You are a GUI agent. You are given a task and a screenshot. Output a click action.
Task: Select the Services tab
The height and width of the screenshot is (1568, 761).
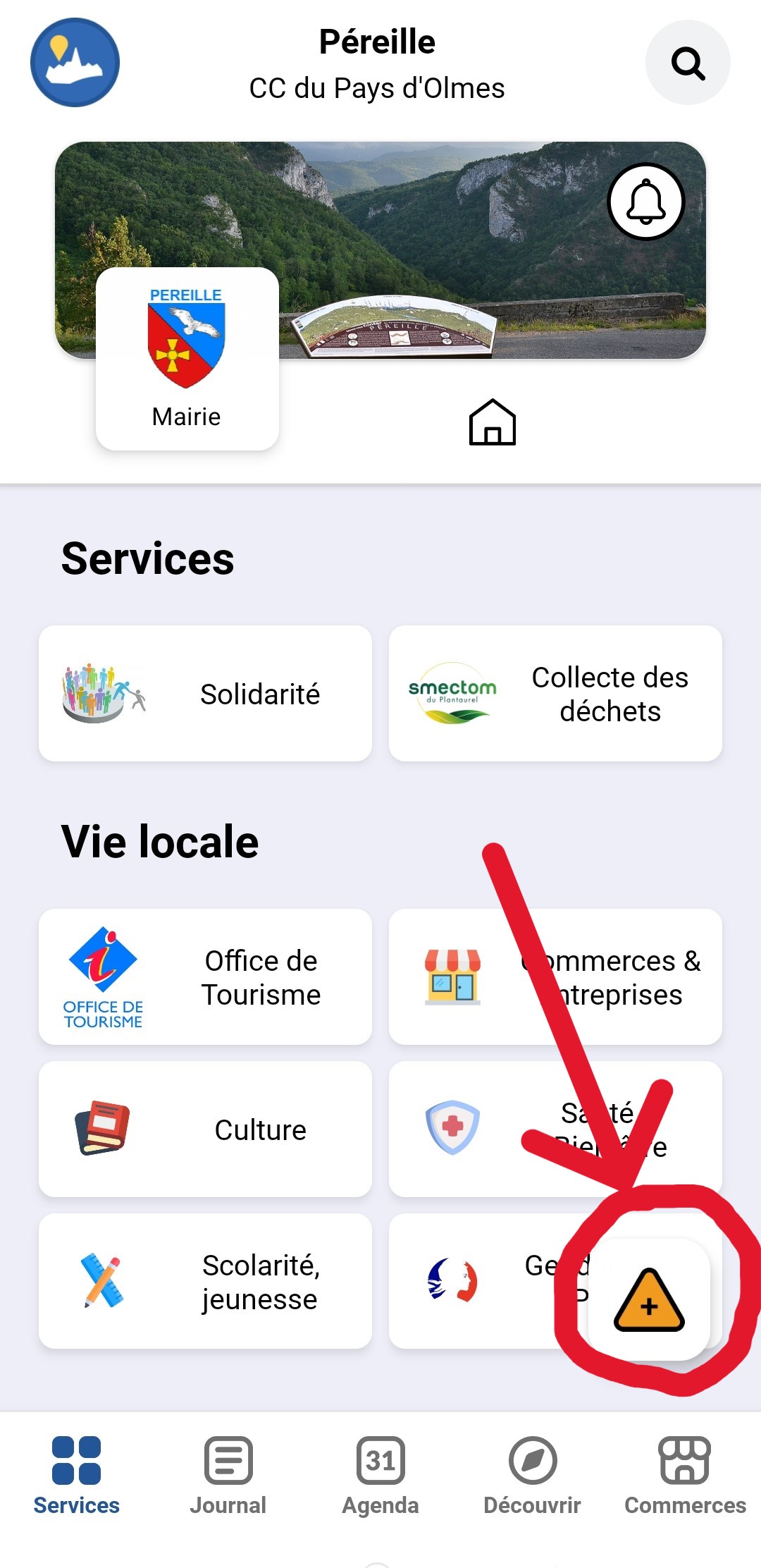point(76,1475)
